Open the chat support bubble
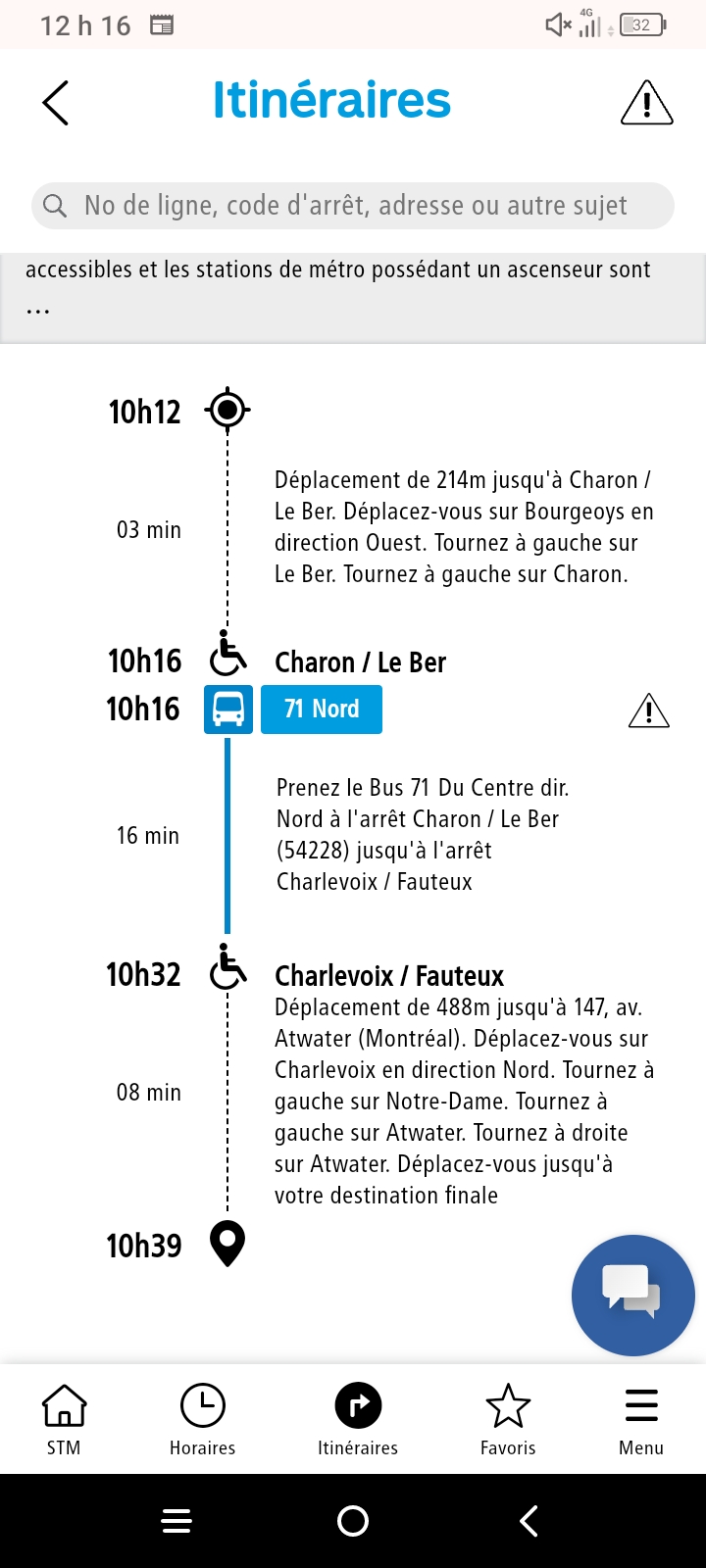This screenshot has width=706, height=1568. tap(632, 1296)
